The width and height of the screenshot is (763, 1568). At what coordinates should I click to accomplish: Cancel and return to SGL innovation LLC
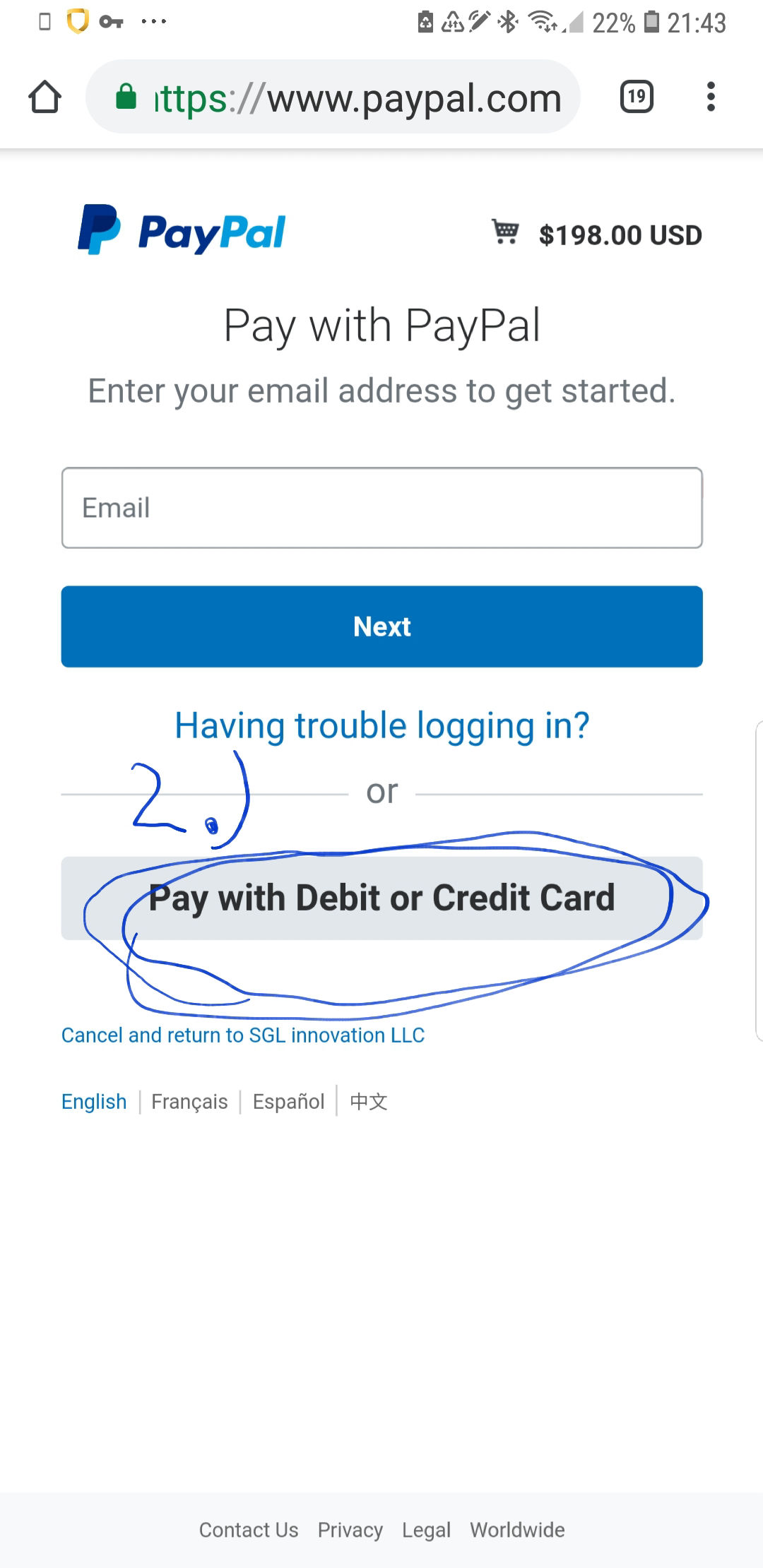click(x=243, y=1035)
